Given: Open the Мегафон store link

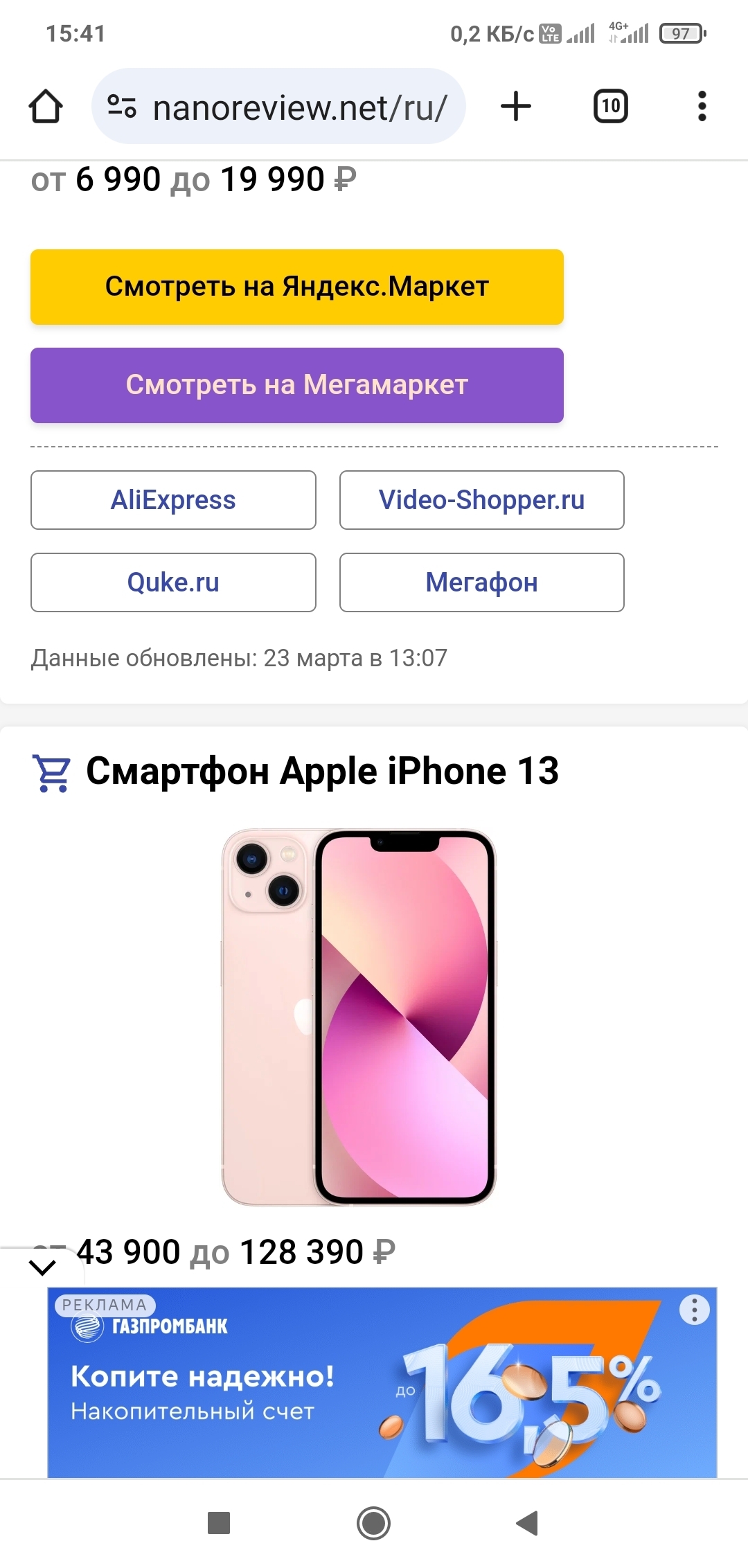Looking at the screenshot, I should pos(481,582).
